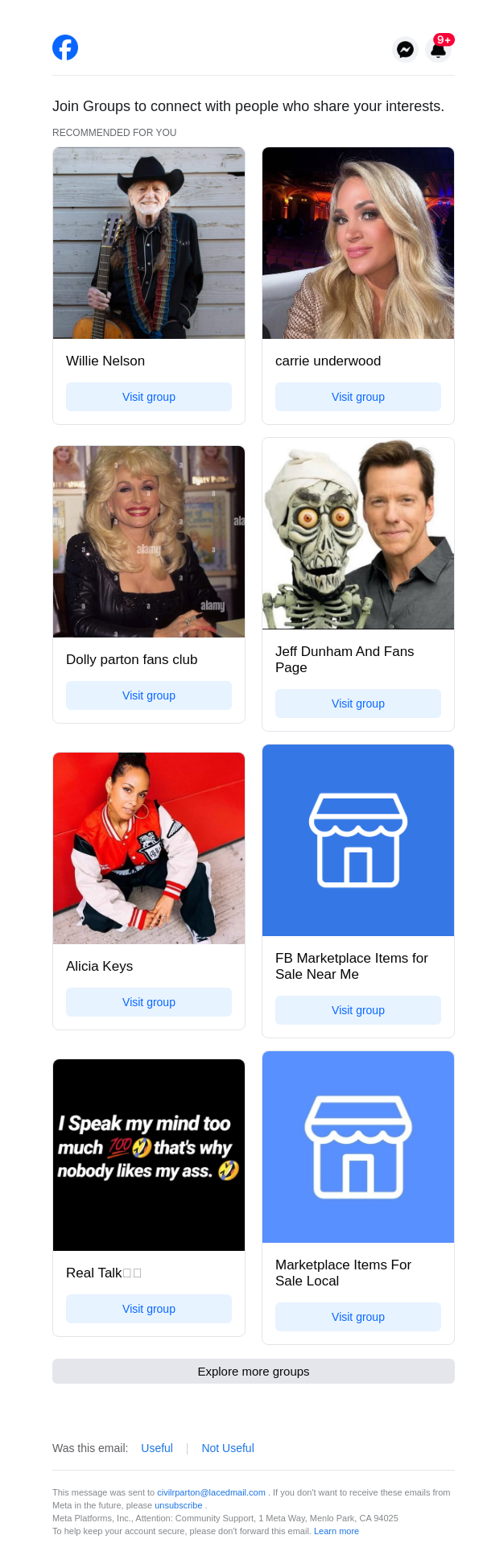The width and height of the screenshot is (483, 1568).
Task: Mark this email as Not Useful
Action: pos(228,1448)
